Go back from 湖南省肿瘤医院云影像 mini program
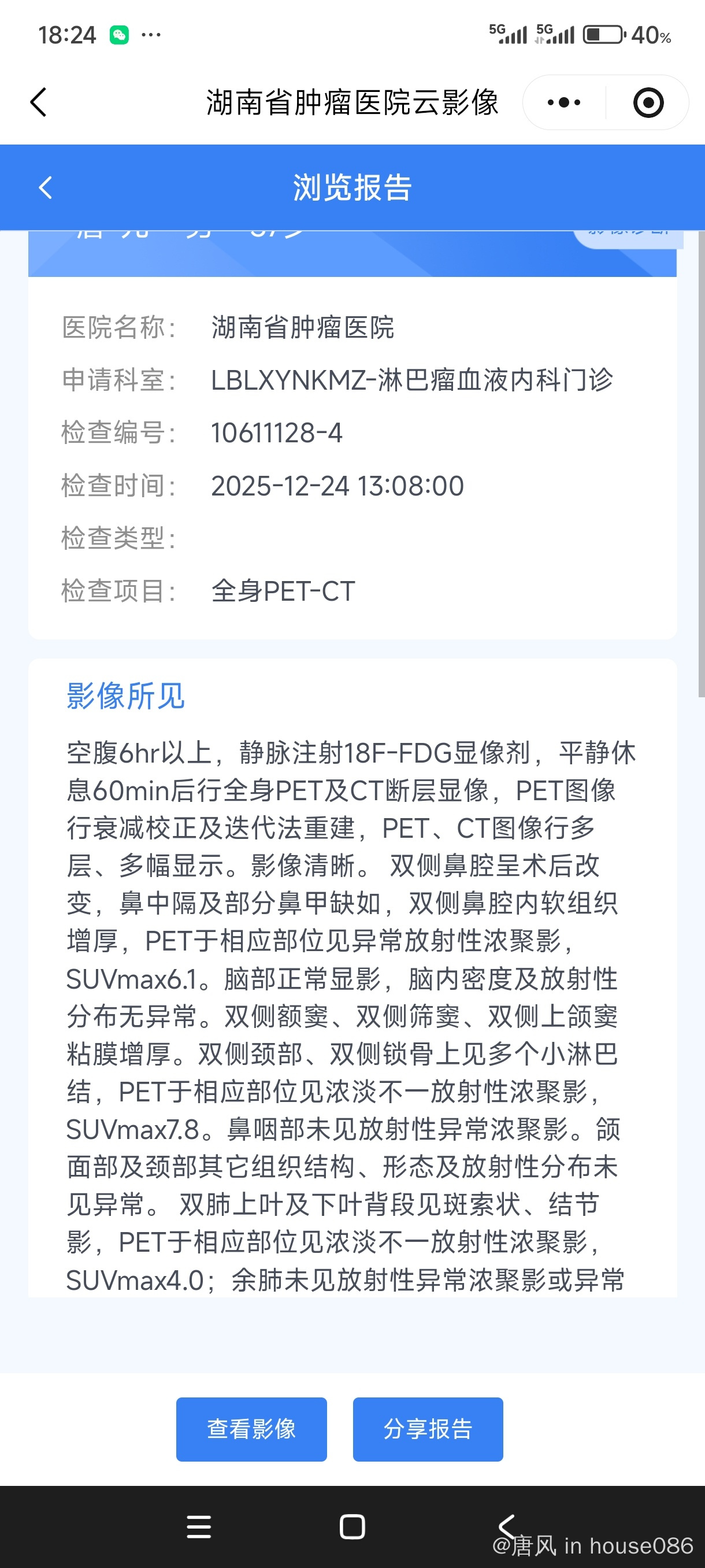 [x=38, y=102]
